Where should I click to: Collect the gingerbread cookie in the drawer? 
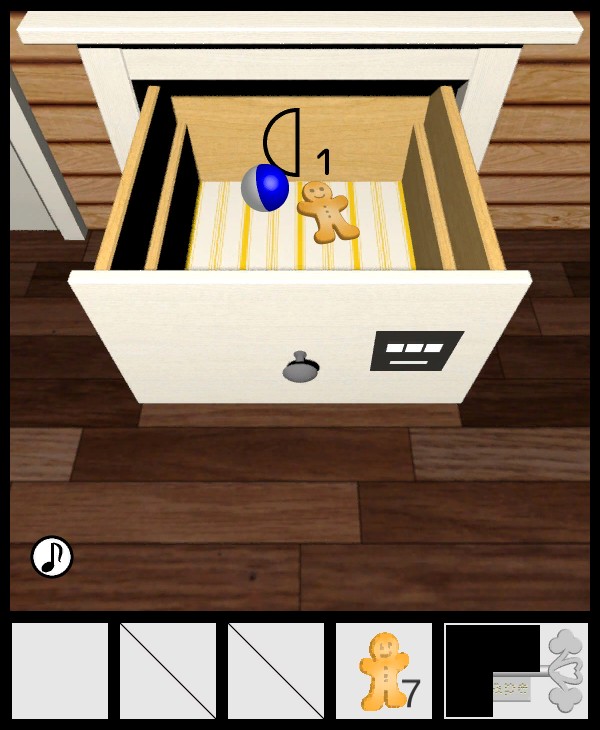[x=326, y=211]
